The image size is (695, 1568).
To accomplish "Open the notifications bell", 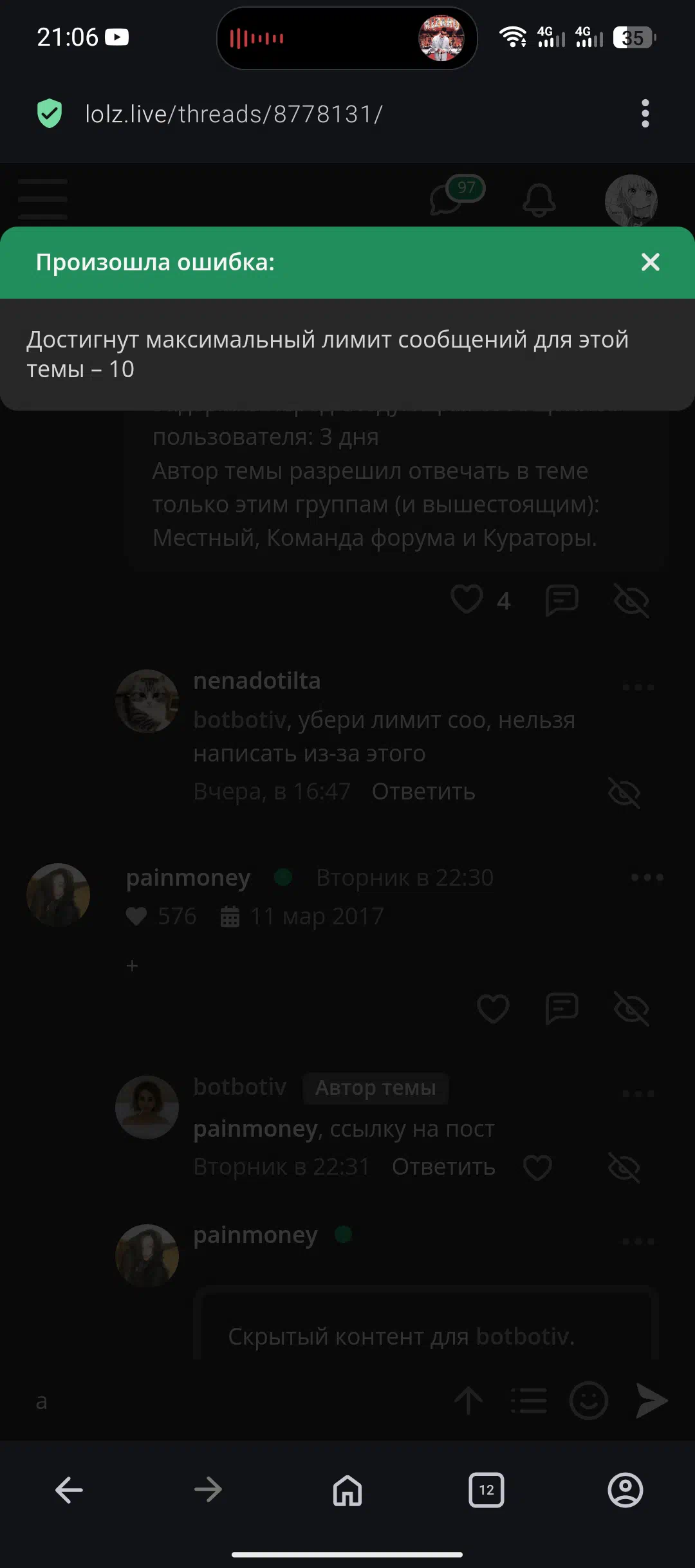I will point(539,200).
